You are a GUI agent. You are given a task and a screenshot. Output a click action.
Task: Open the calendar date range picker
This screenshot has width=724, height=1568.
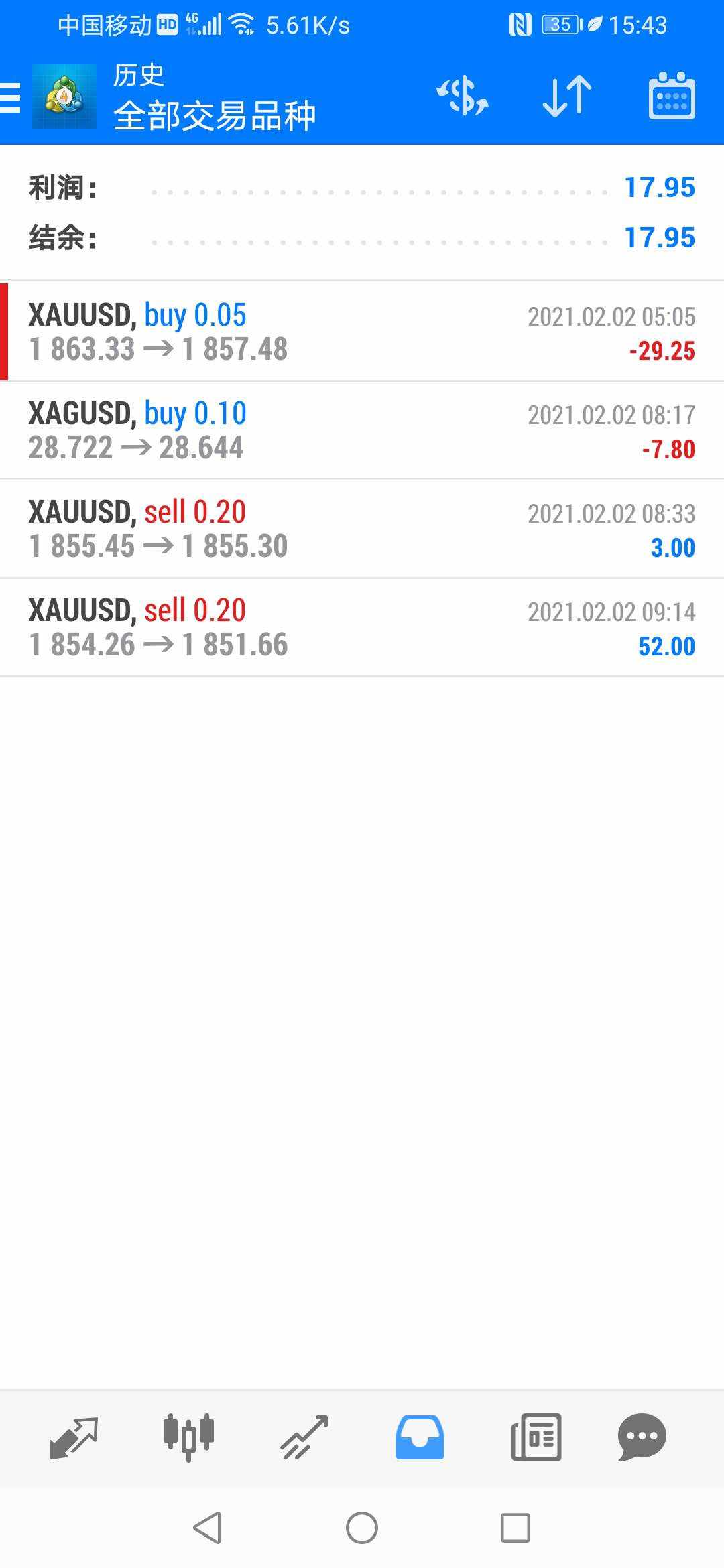(672, 96)
